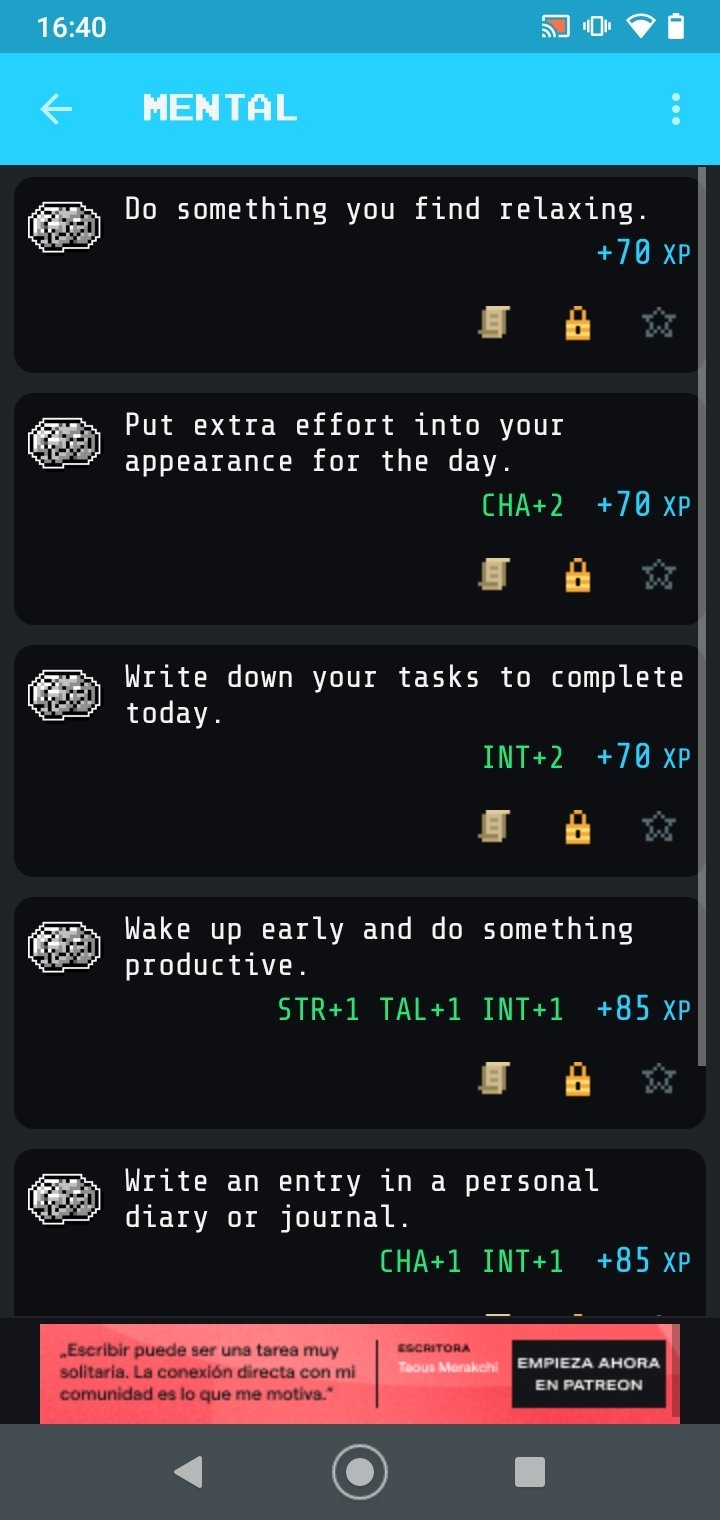The image size is (720, 1520).
Task: Tap the scroll icon on the tasks quest
Action: click(x=495, y=826)
